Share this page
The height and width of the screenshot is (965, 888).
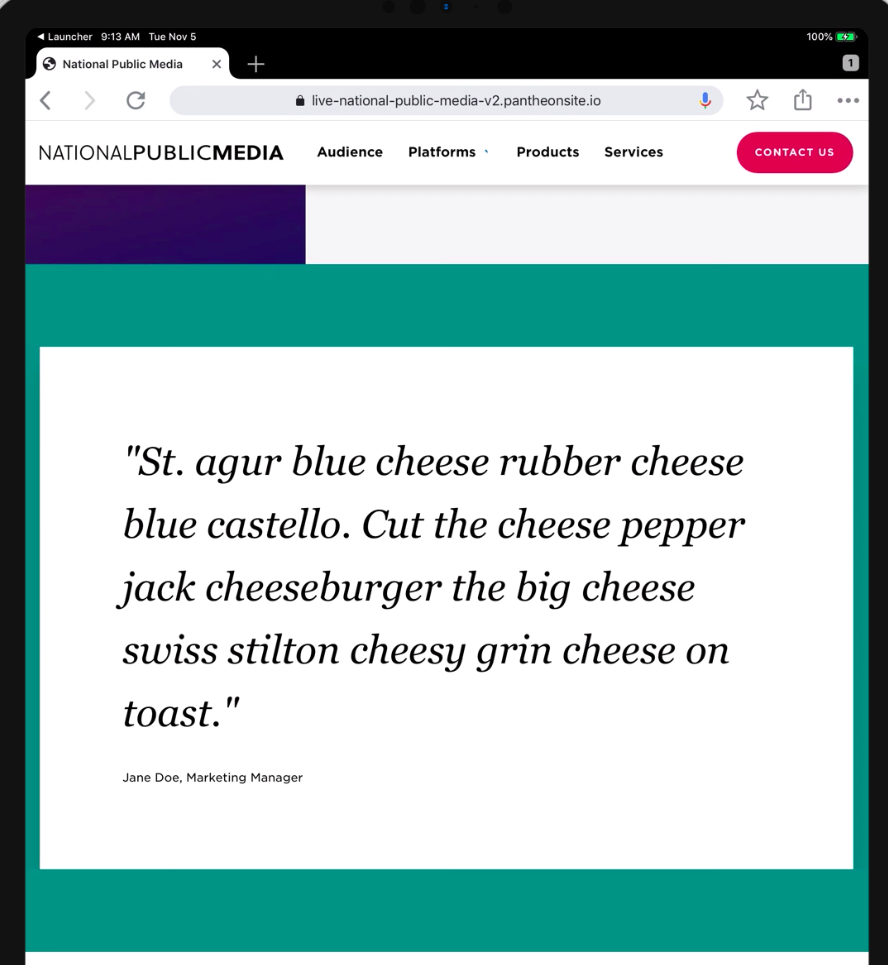802,100
